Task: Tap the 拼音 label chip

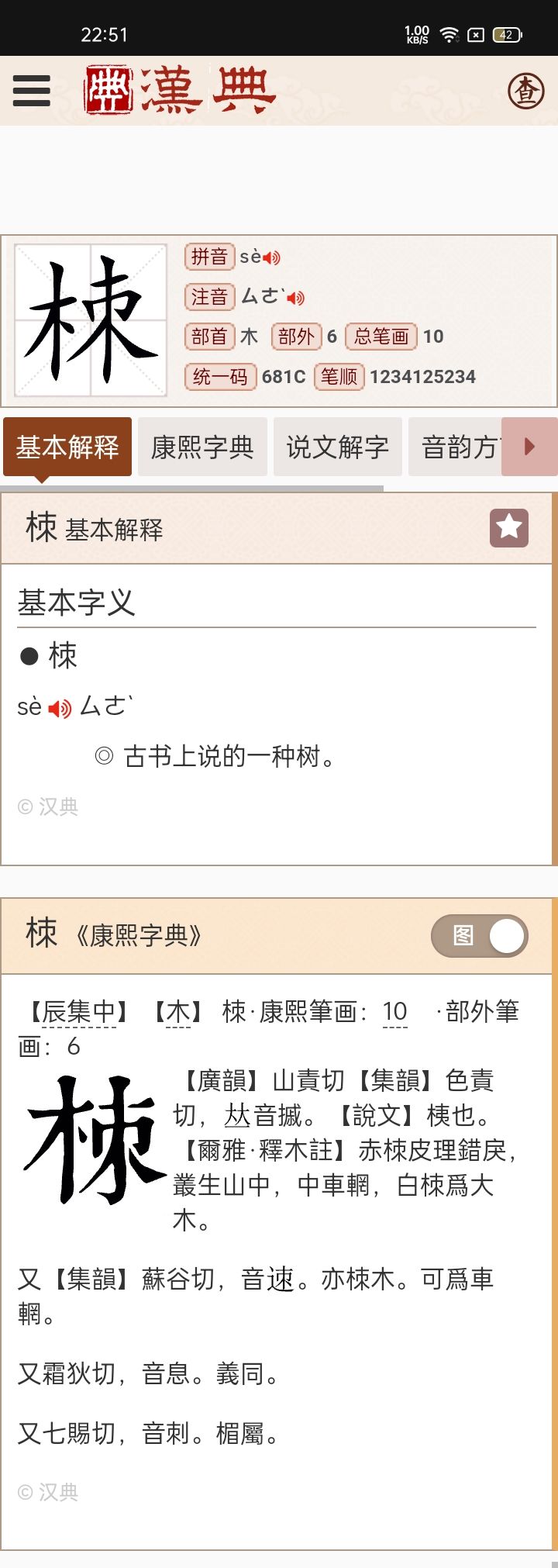Action: click(209, 257)
